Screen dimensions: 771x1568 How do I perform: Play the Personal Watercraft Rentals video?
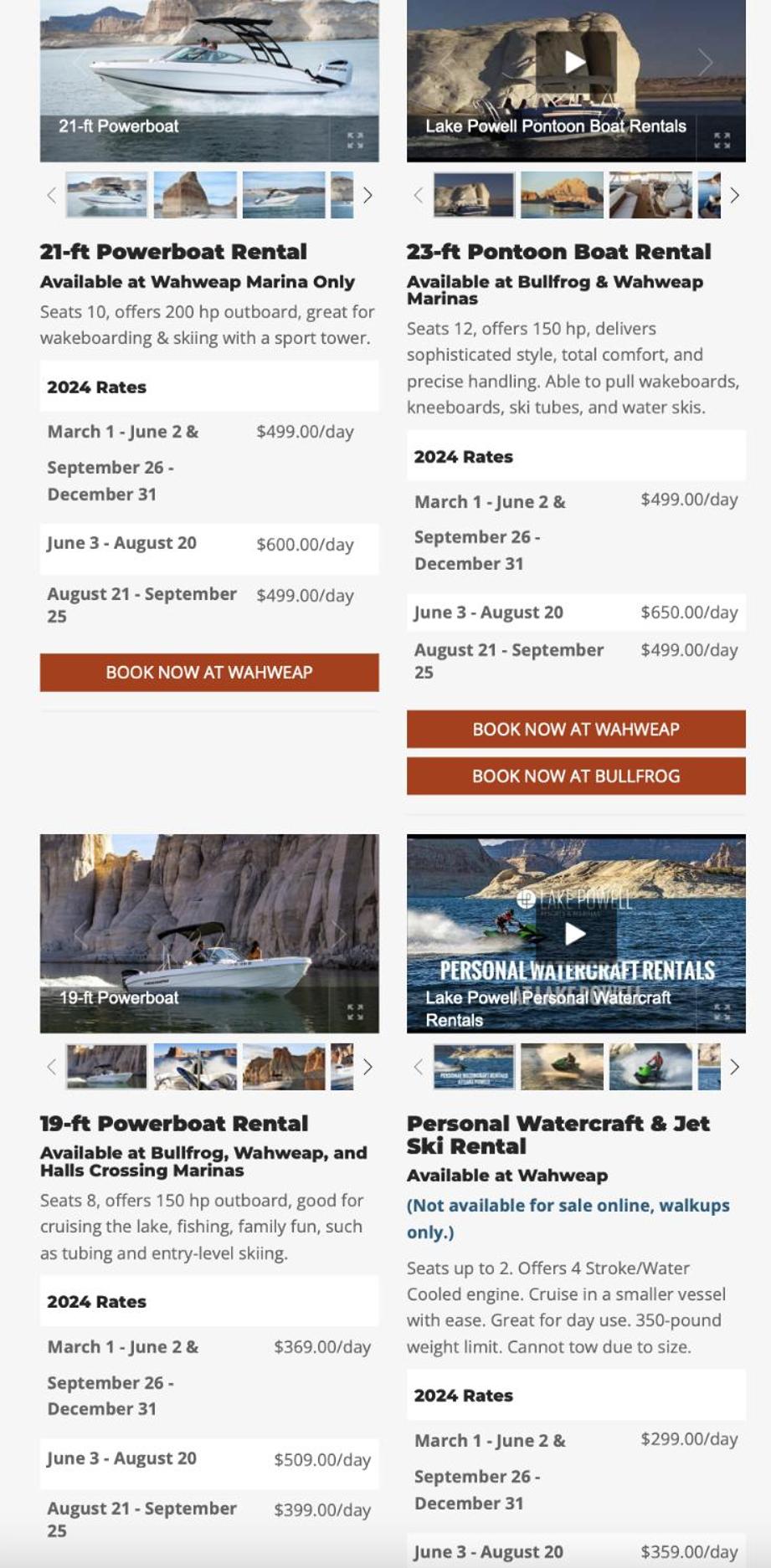575,933
